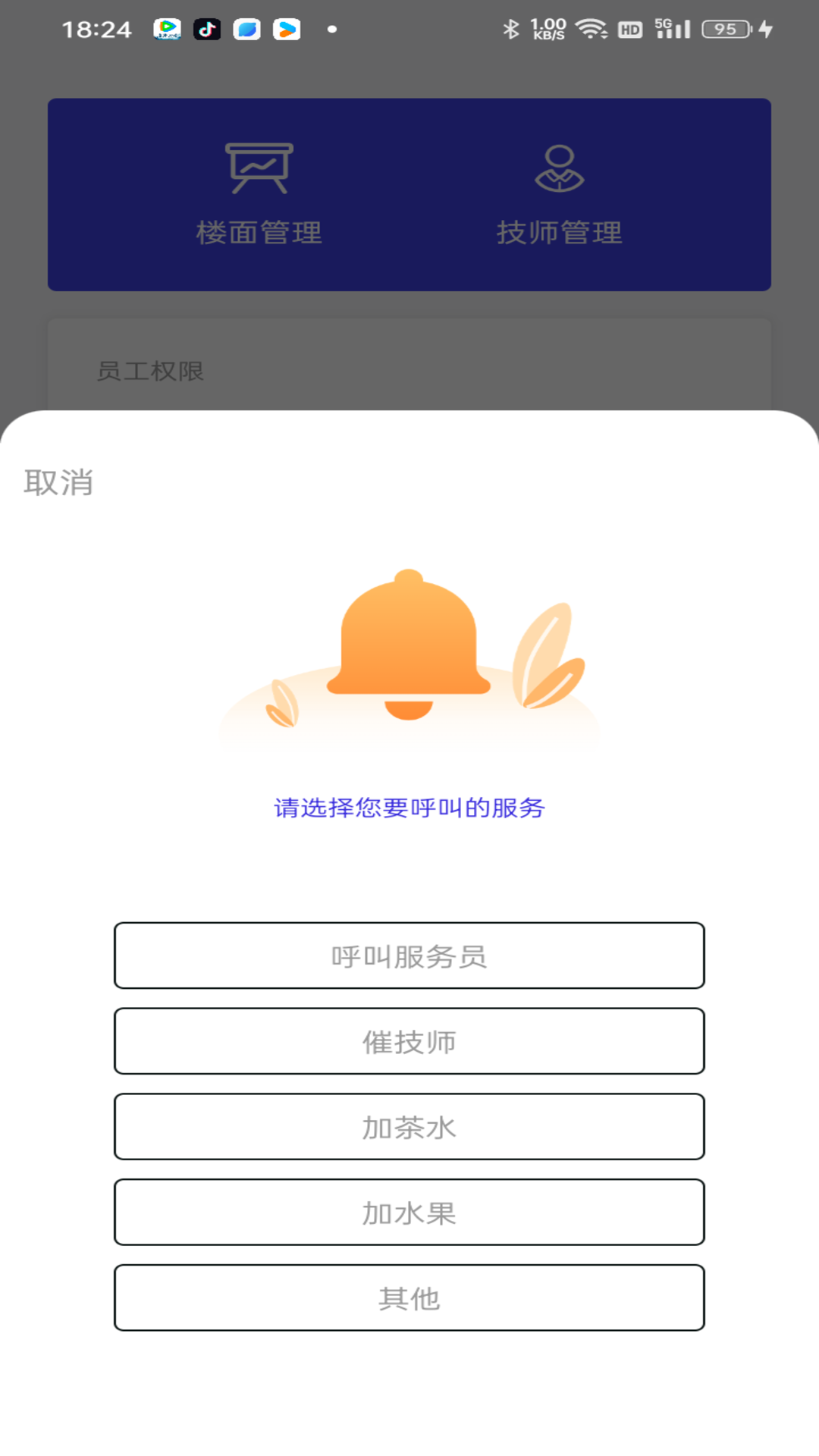
Task: Open the 其他 service option
Action: 409,1298
